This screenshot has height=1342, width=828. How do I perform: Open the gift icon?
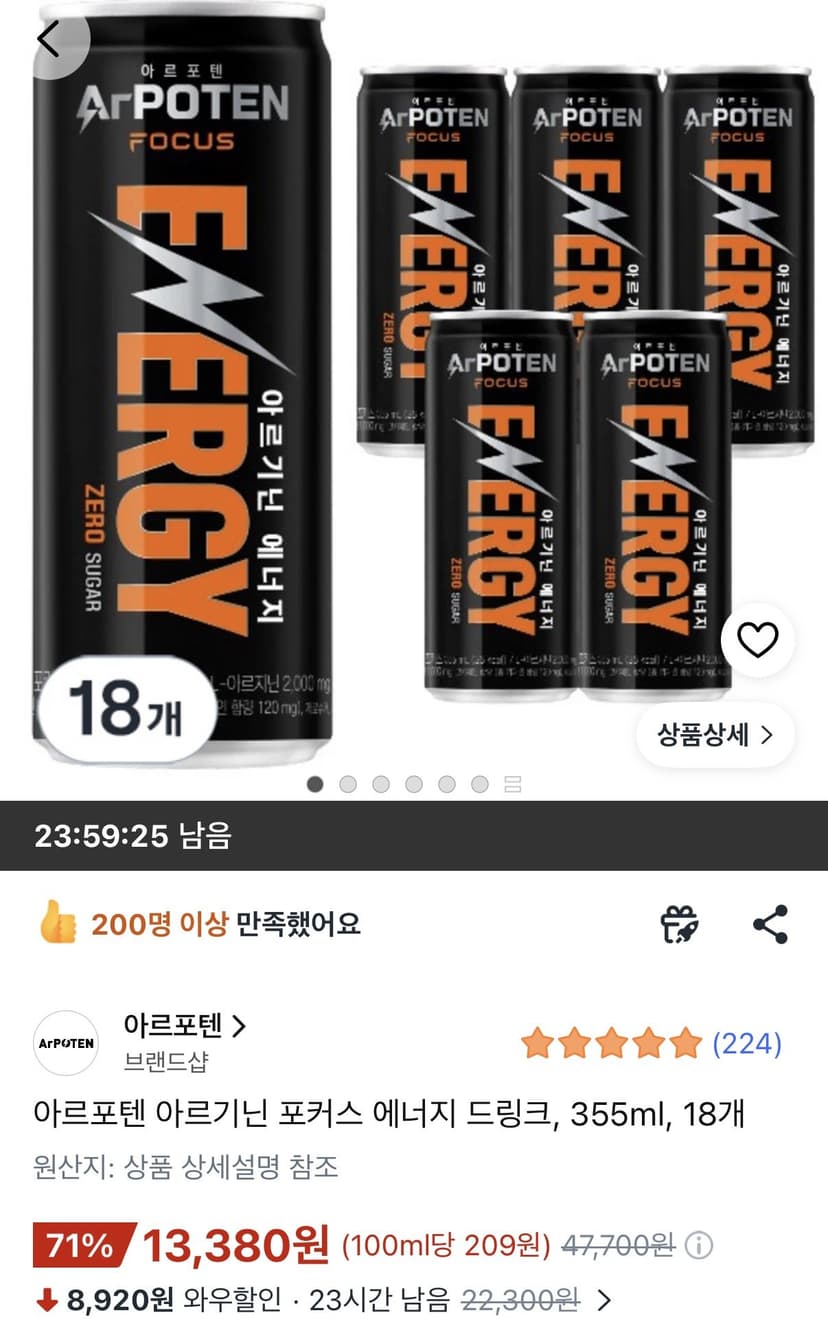point(680,924)
